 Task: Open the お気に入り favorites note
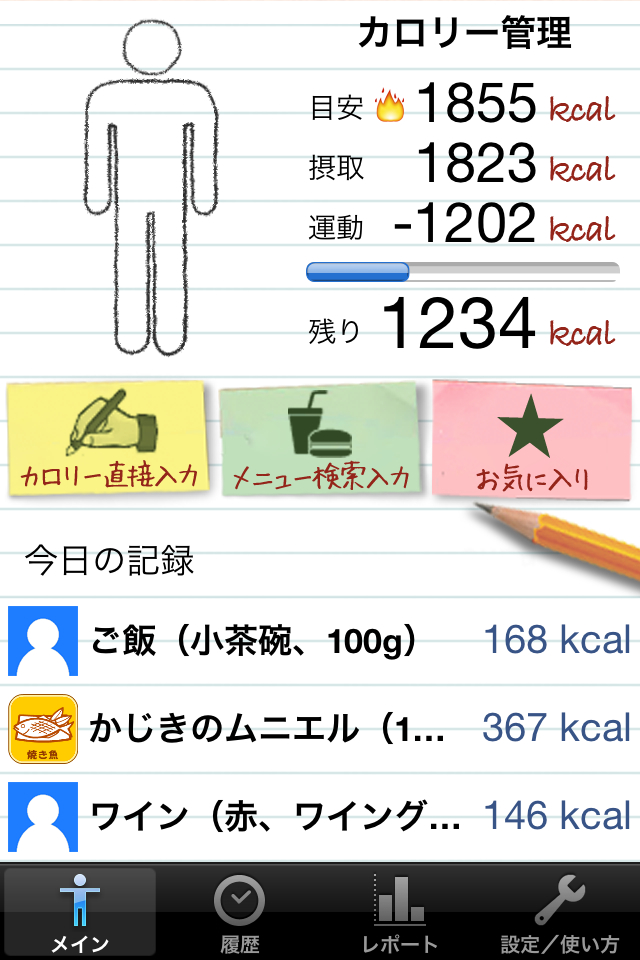pyautogui.click(x=532, y=438)
